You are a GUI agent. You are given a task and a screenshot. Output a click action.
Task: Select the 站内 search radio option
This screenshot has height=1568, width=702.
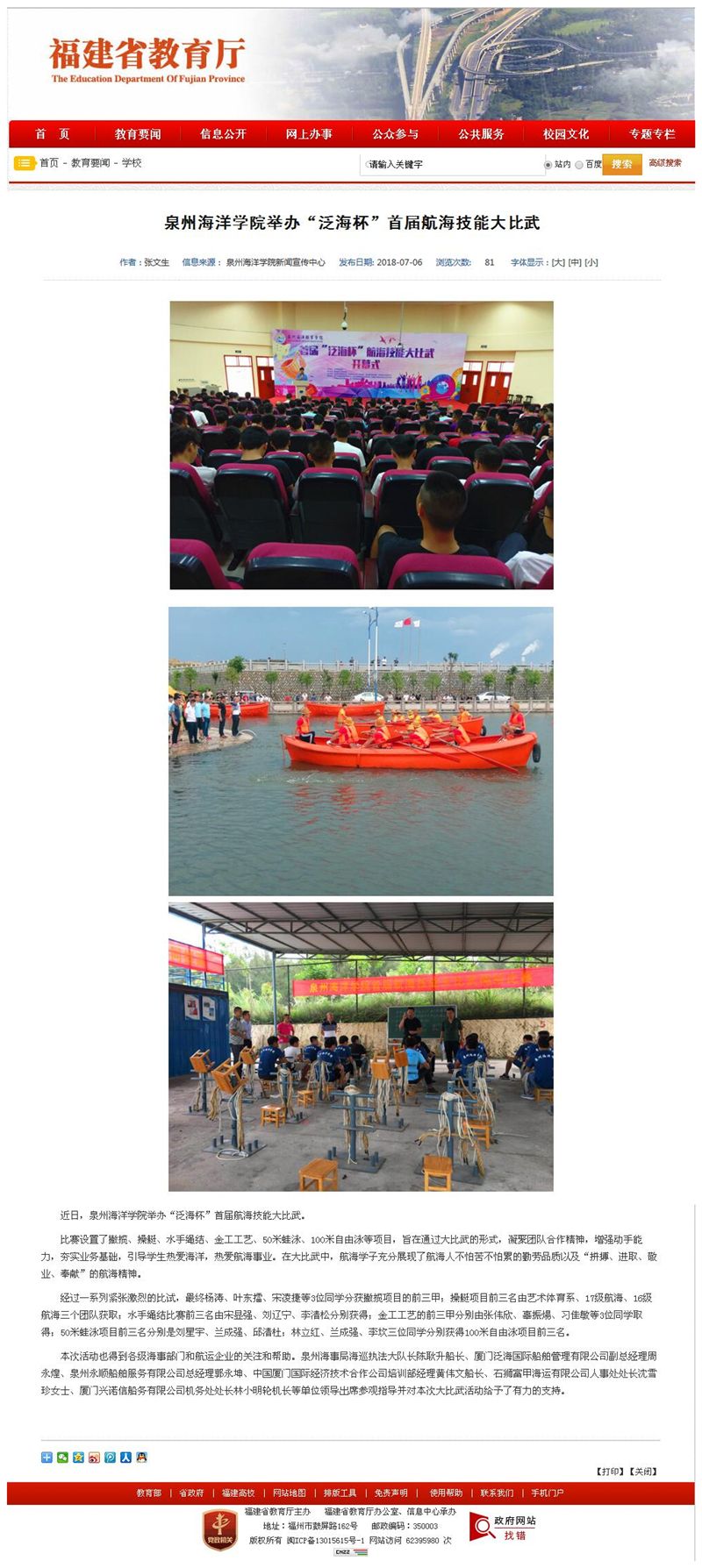tap(548, 164)
